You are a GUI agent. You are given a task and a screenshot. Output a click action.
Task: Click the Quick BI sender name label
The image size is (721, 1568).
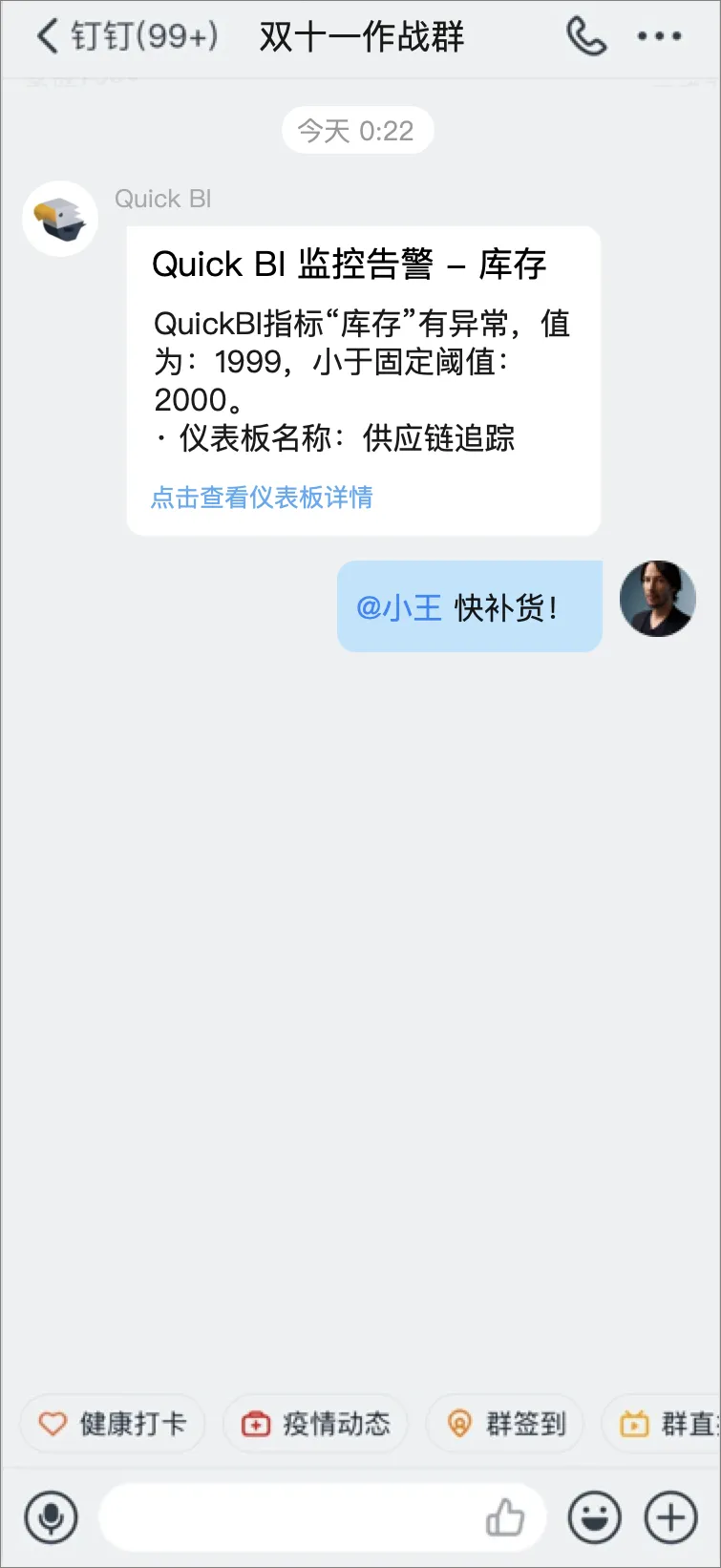tap(163, 199)
